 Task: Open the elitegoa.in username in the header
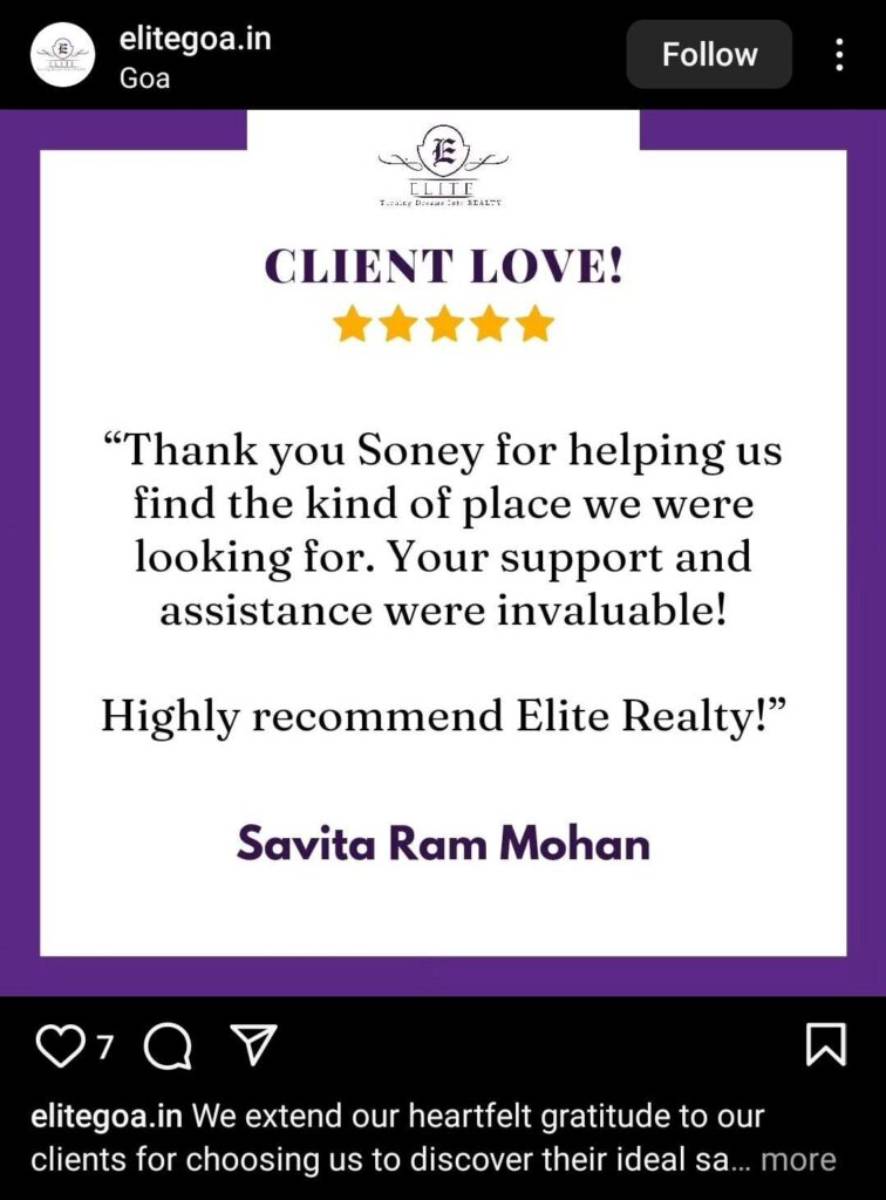tap(195, 39)
